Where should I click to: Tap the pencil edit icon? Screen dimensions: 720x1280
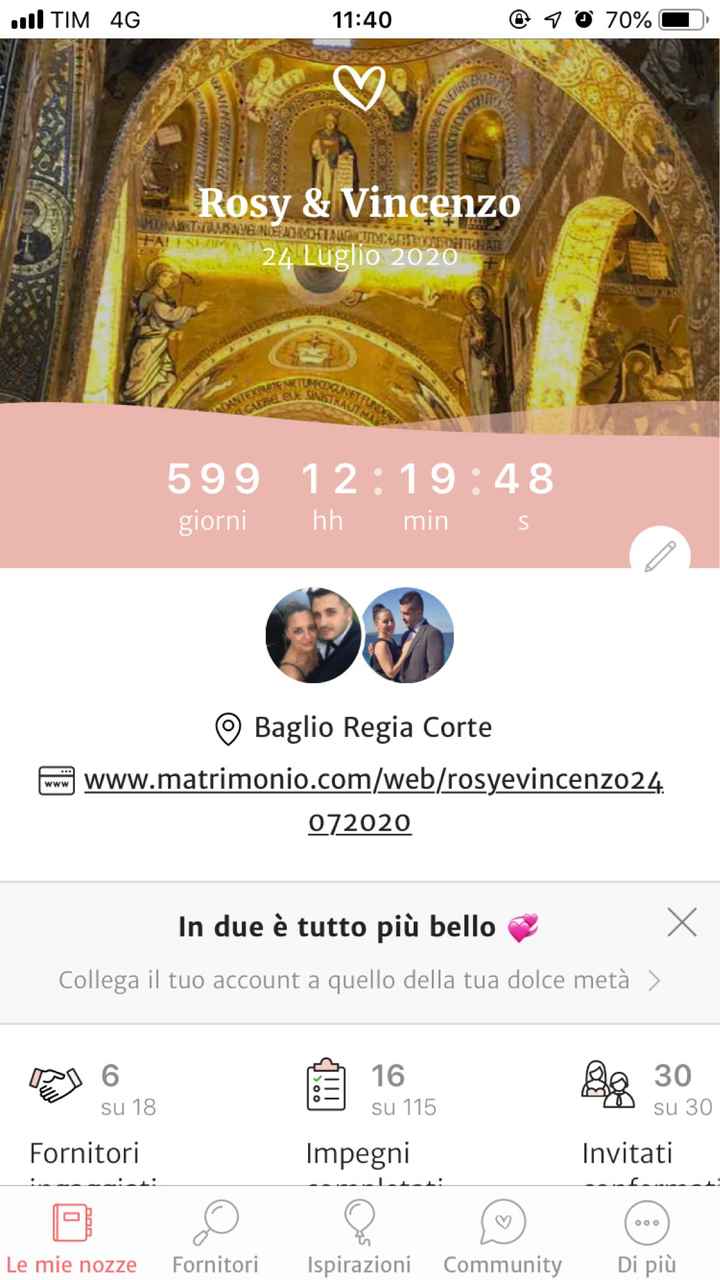(661, 552)
